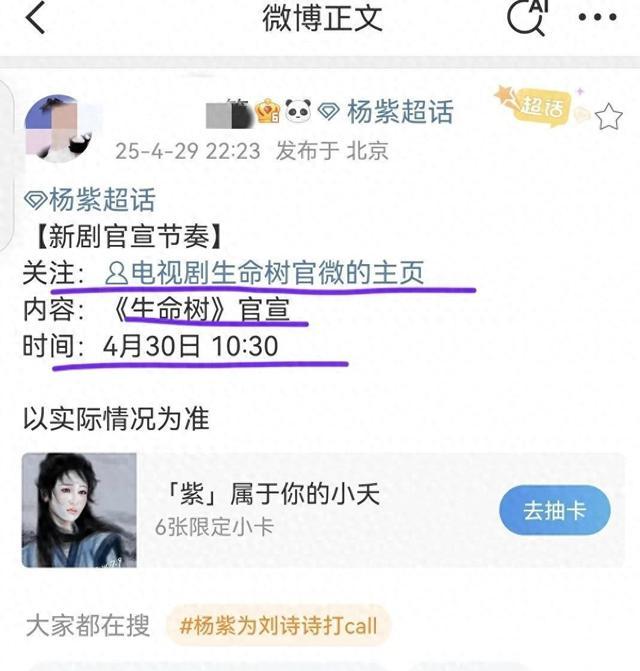Open the three-dot overflow menu
The width and height of the screenshot is (640, 671).
coord(598,18)
